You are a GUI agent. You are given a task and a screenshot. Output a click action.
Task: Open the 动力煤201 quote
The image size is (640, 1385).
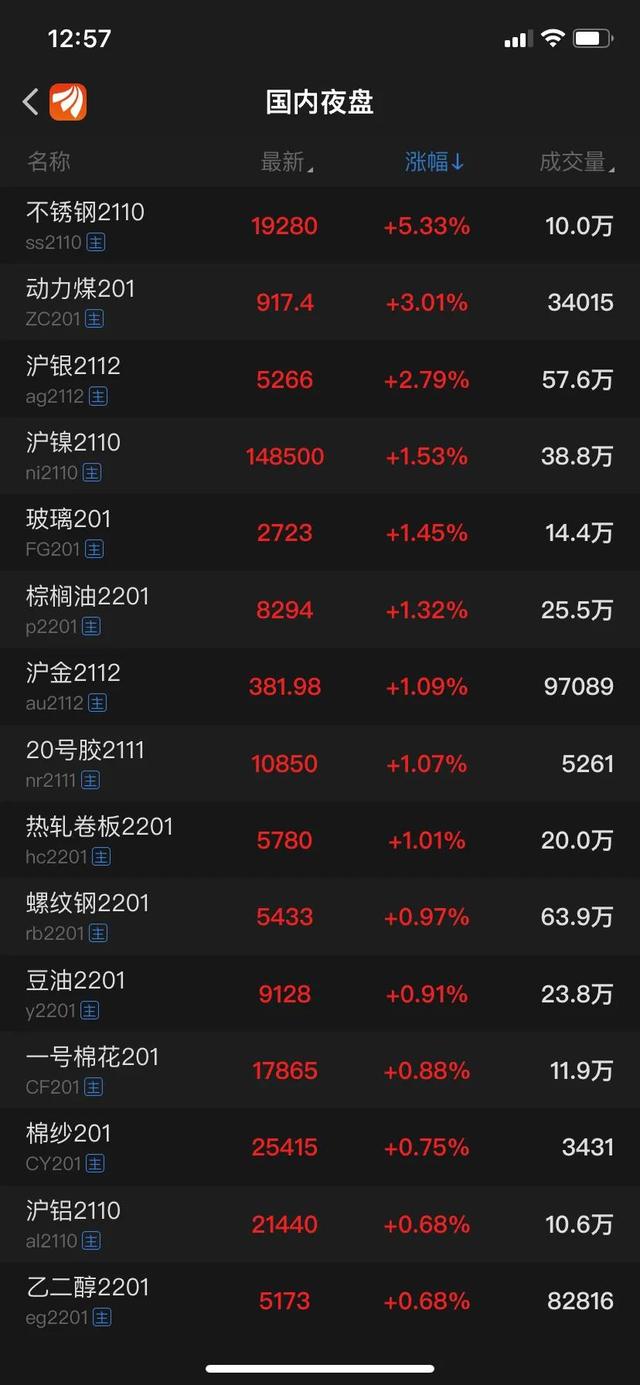(320, 302)
